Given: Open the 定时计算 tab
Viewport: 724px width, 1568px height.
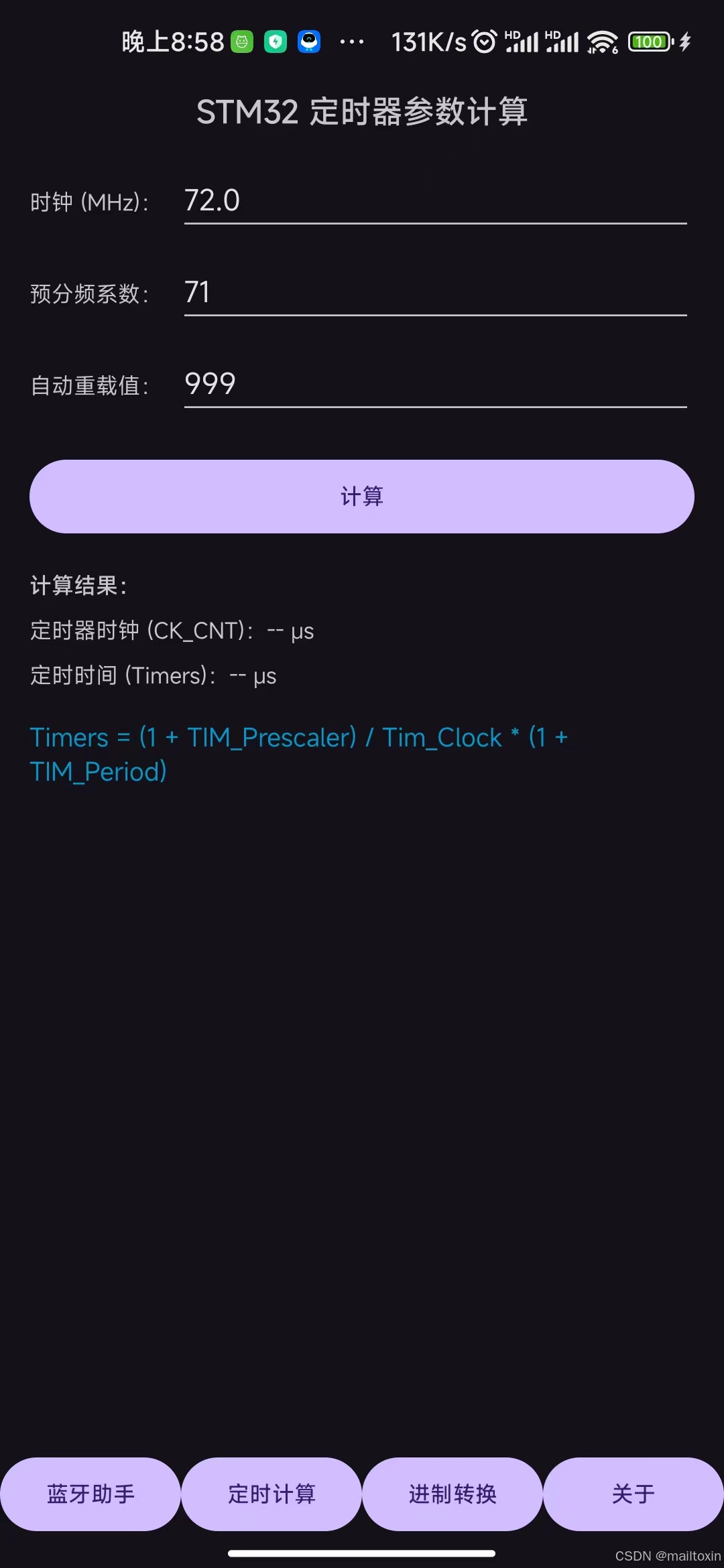Looking at the screenshot, I should [x=271, y=1494].
